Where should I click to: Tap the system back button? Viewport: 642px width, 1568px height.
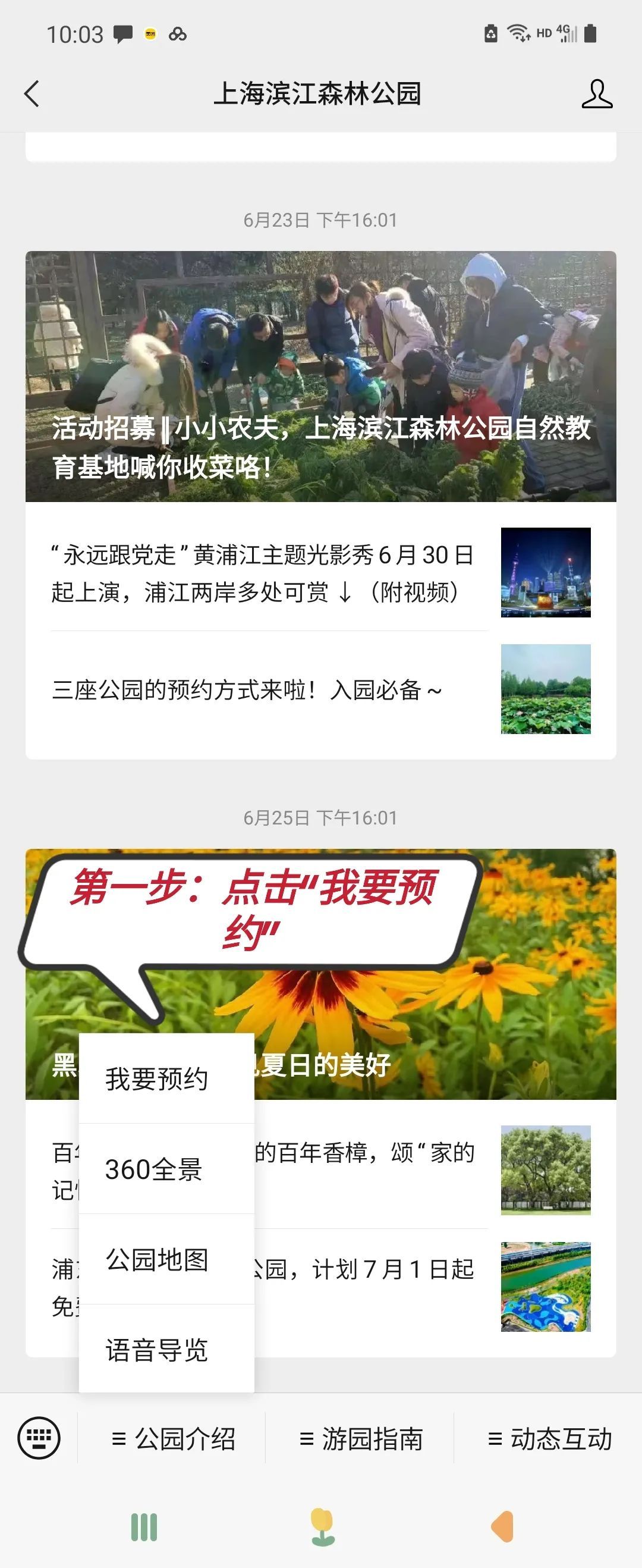point(503,1526)
